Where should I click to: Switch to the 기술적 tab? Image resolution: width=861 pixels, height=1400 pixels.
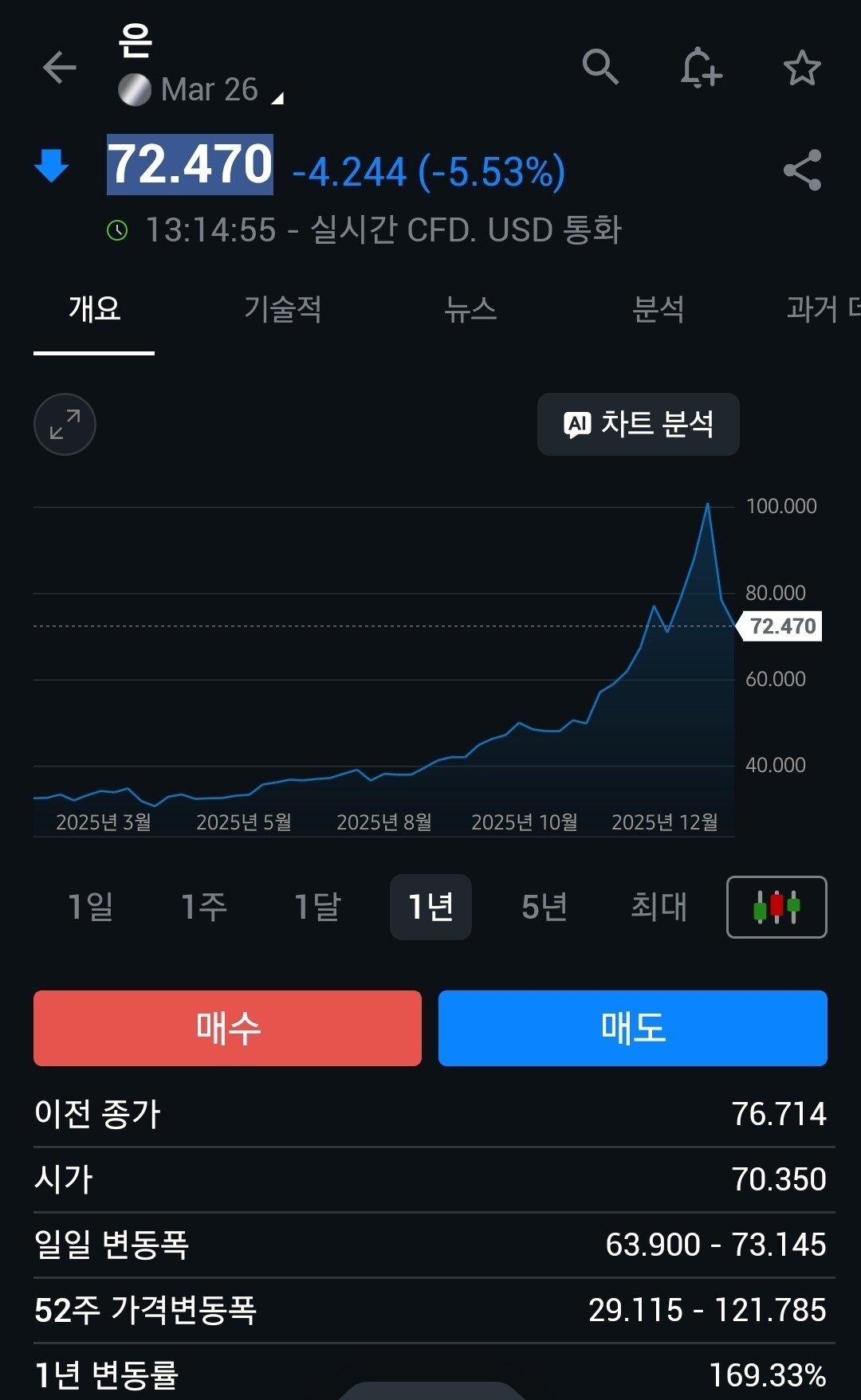[x=282, y=309]
